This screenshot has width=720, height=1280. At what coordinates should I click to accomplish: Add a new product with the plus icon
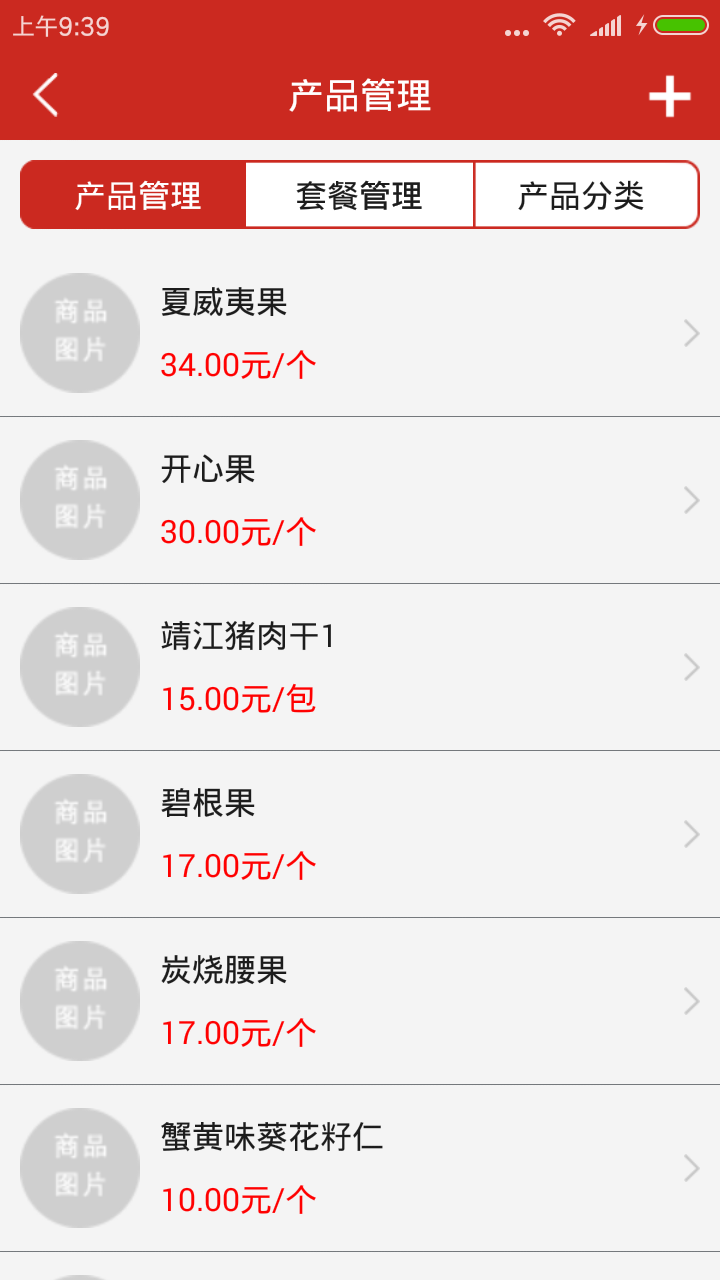669,96
